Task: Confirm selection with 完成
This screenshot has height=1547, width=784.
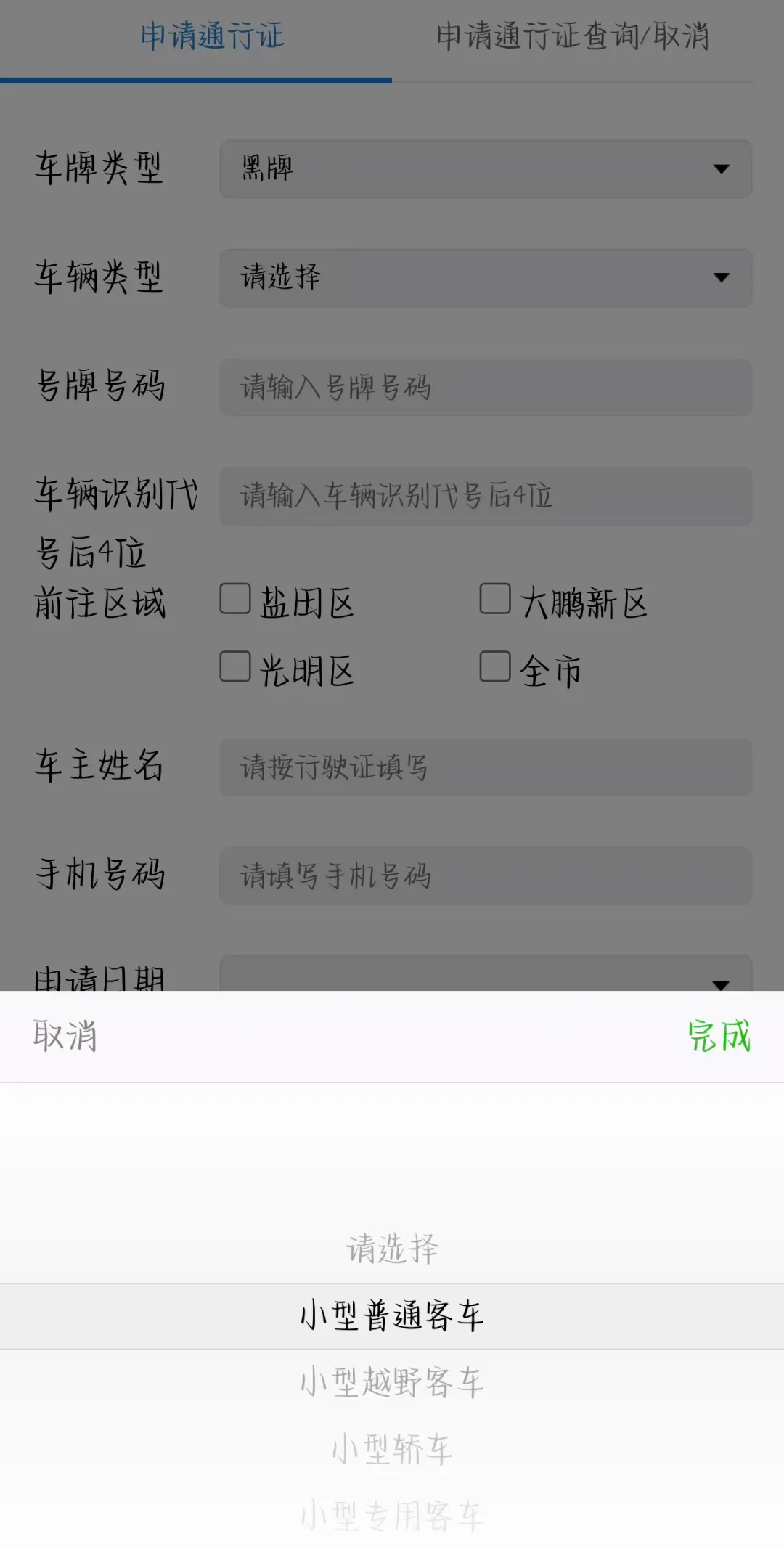Action: click(719, 1036)
